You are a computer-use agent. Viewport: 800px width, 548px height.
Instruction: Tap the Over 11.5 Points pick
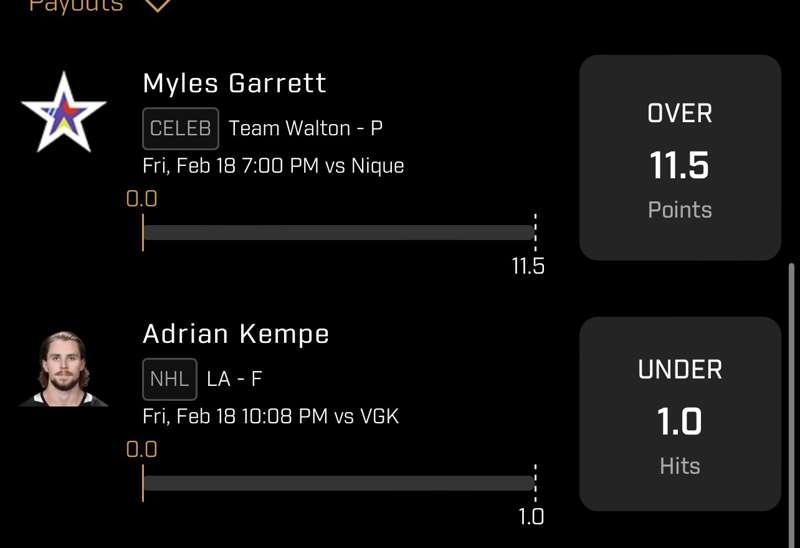point(680,158)
